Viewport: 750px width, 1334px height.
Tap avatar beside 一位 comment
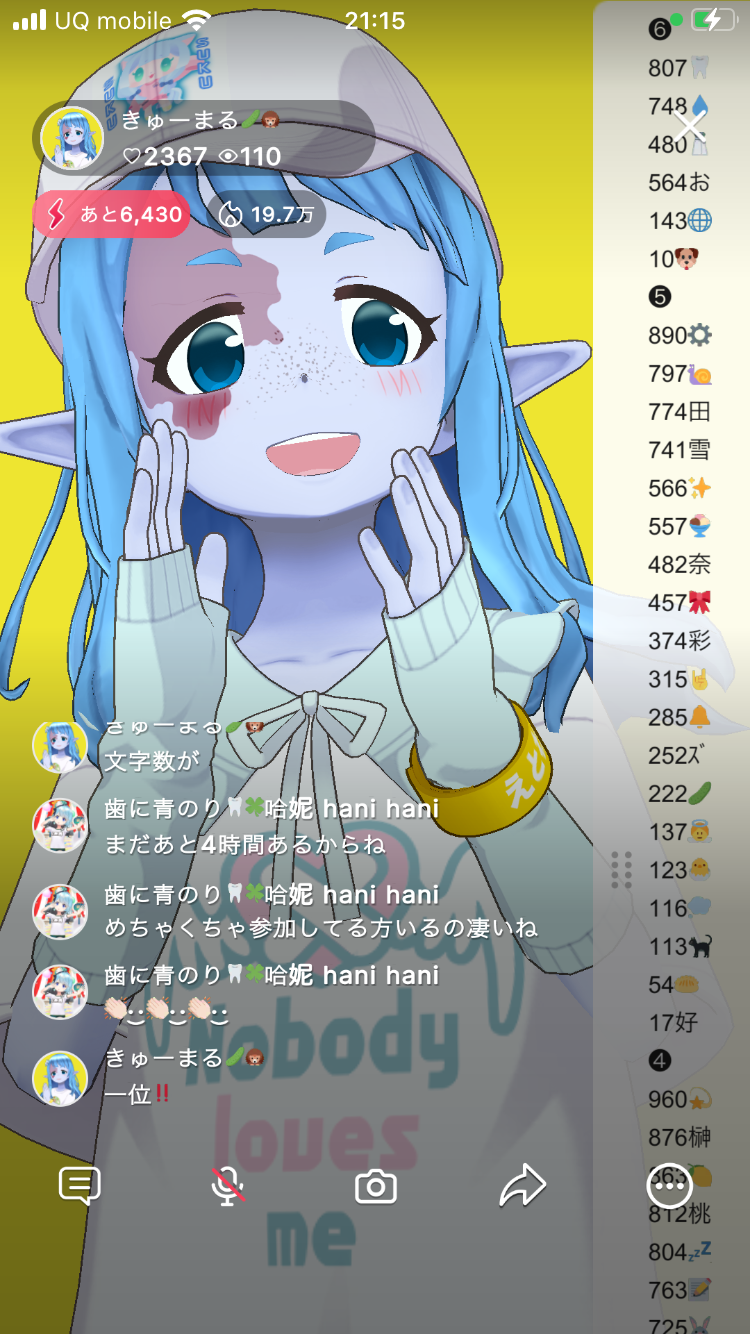click(x=60, y=1078)
